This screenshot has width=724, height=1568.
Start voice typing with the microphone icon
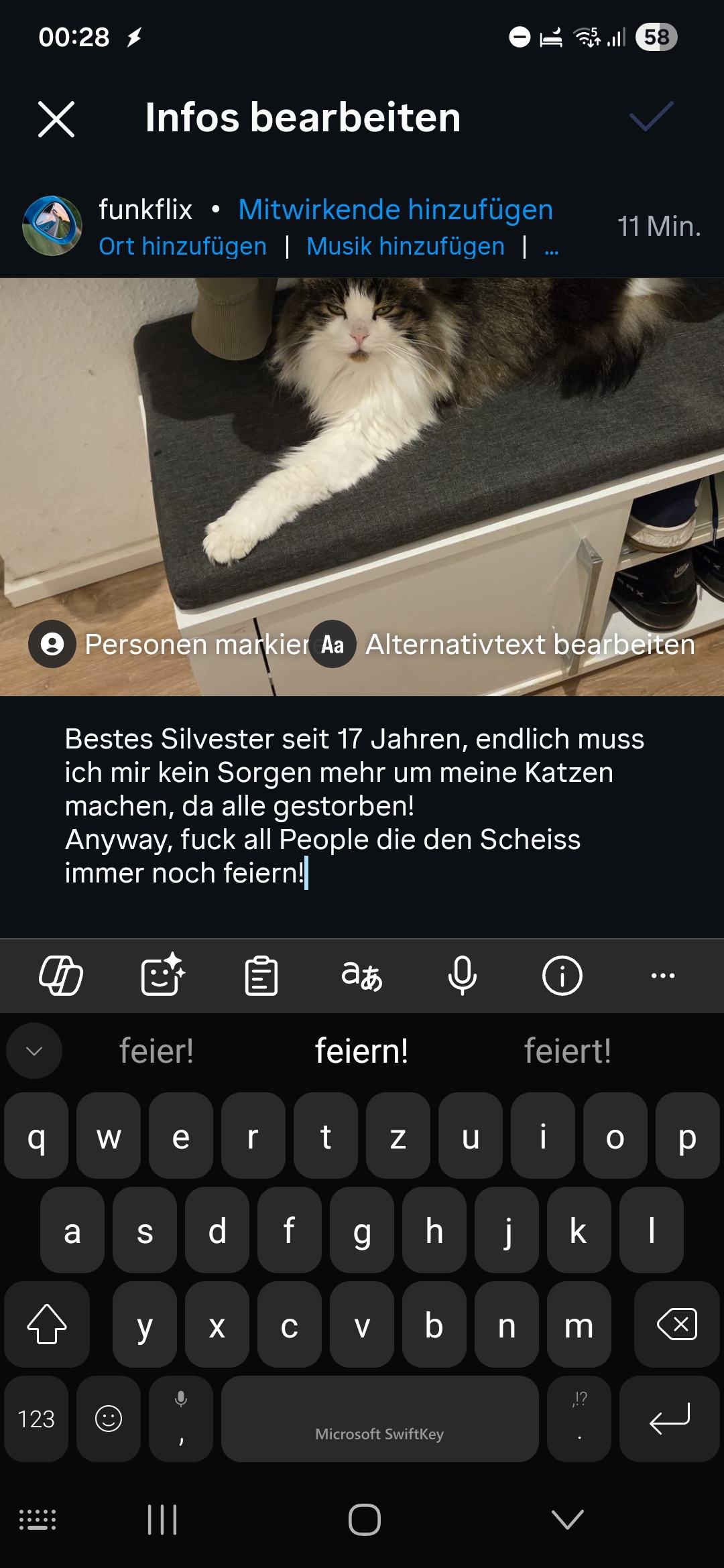click(463, 976)
